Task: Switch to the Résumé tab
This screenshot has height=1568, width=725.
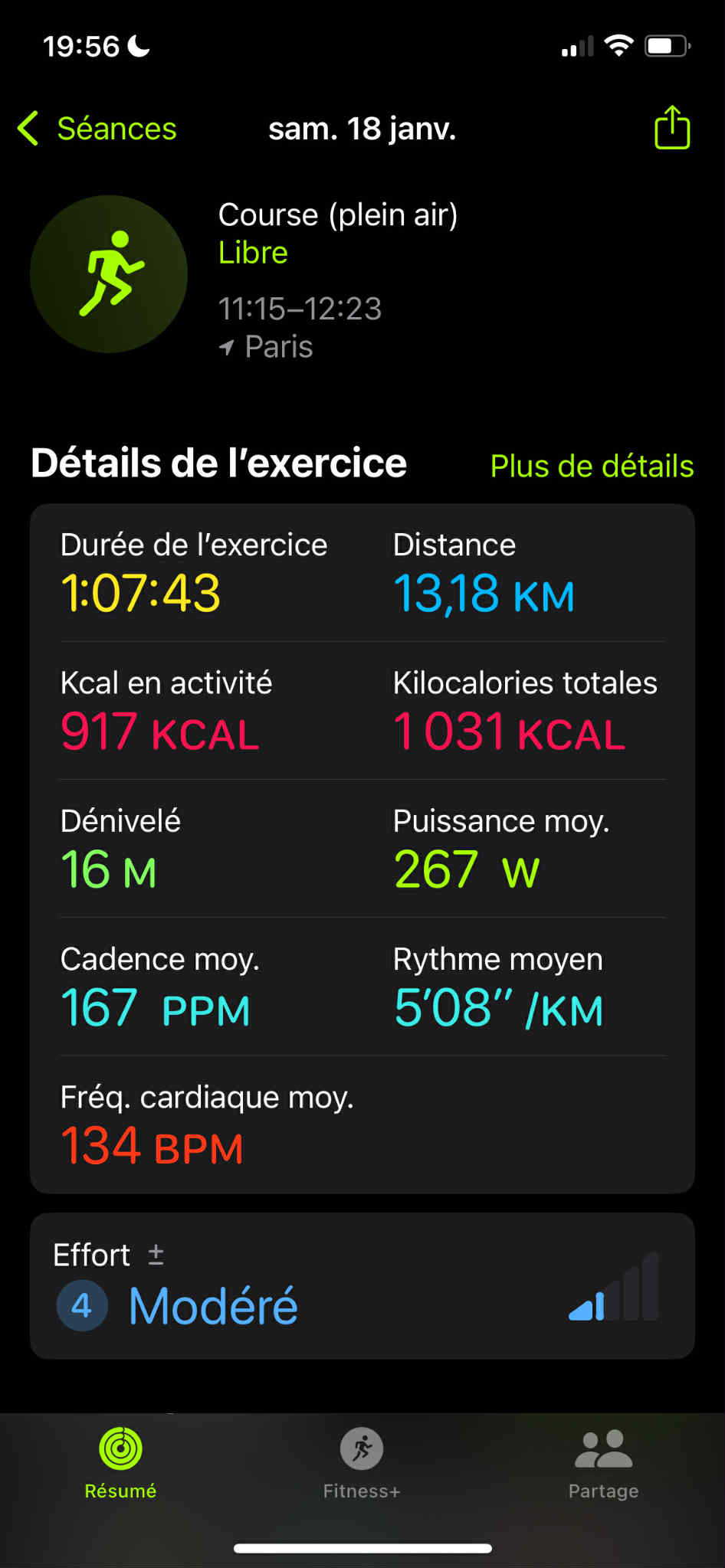Action: (120, 1464)
